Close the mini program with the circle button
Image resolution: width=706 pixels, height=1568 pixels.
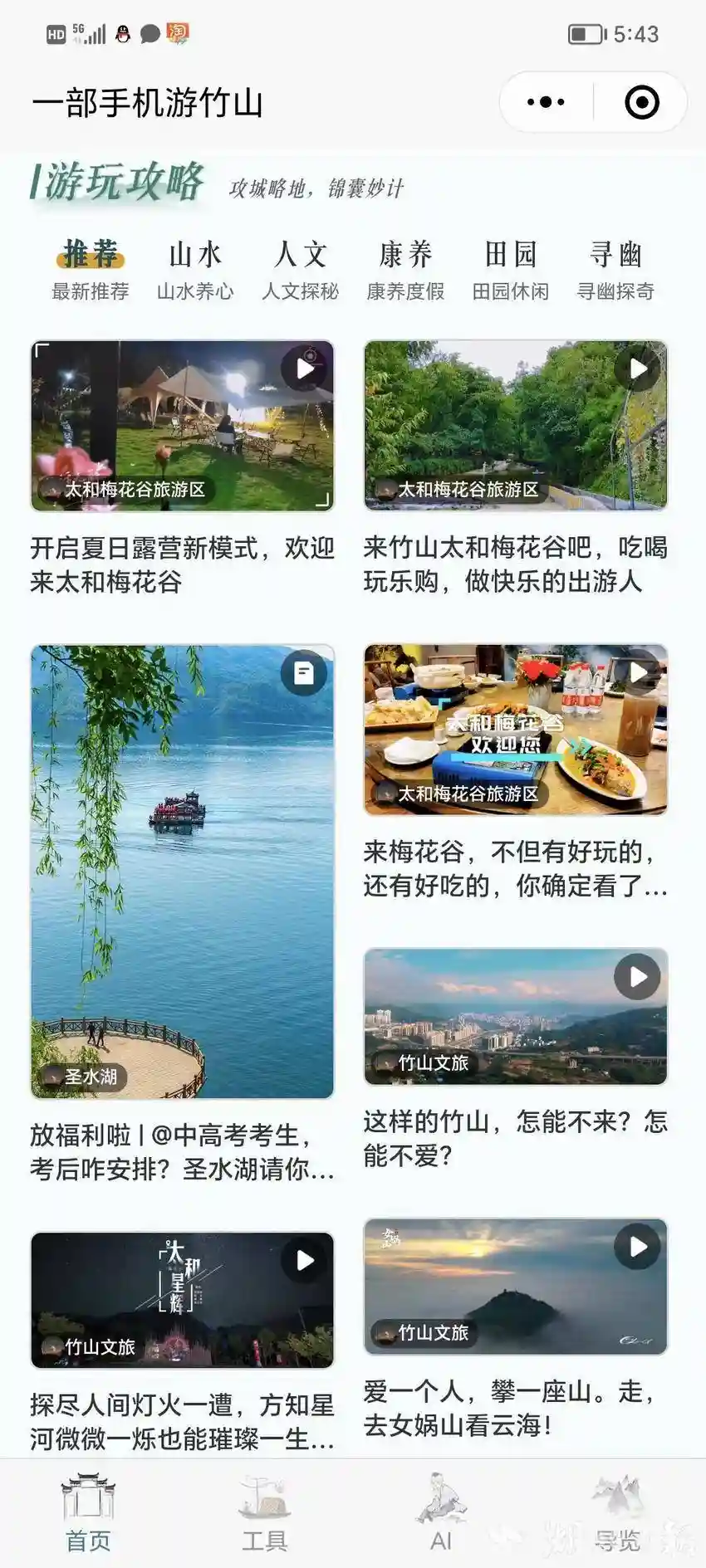[641, 102]
